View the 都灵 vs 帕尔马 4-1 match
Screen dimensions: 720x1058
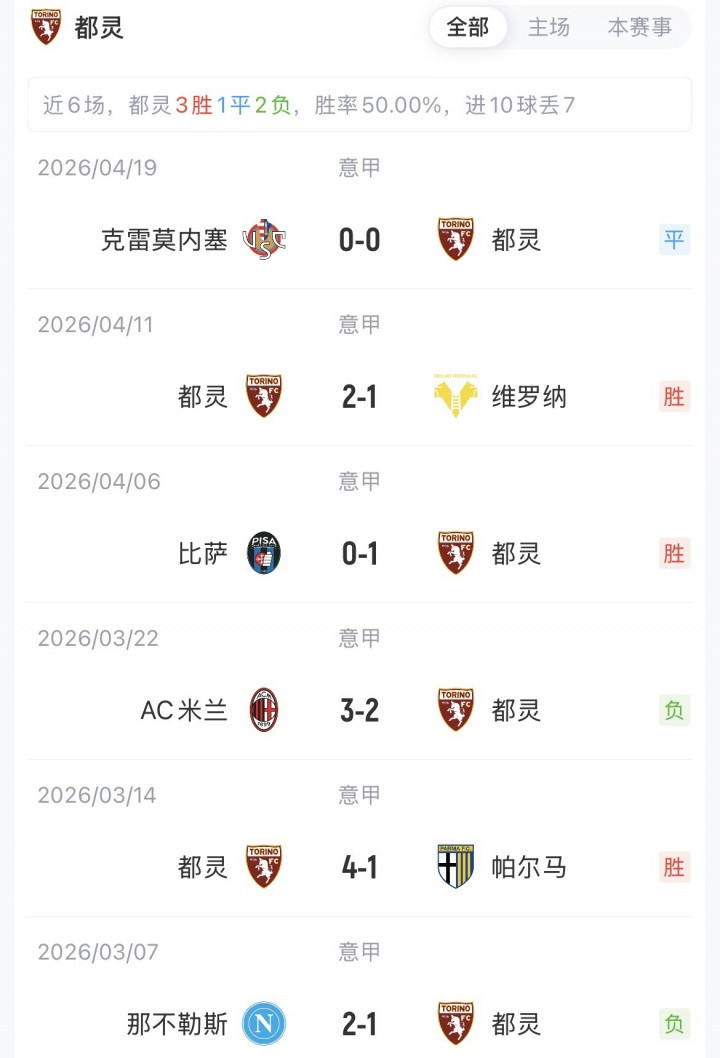(360, 867)
